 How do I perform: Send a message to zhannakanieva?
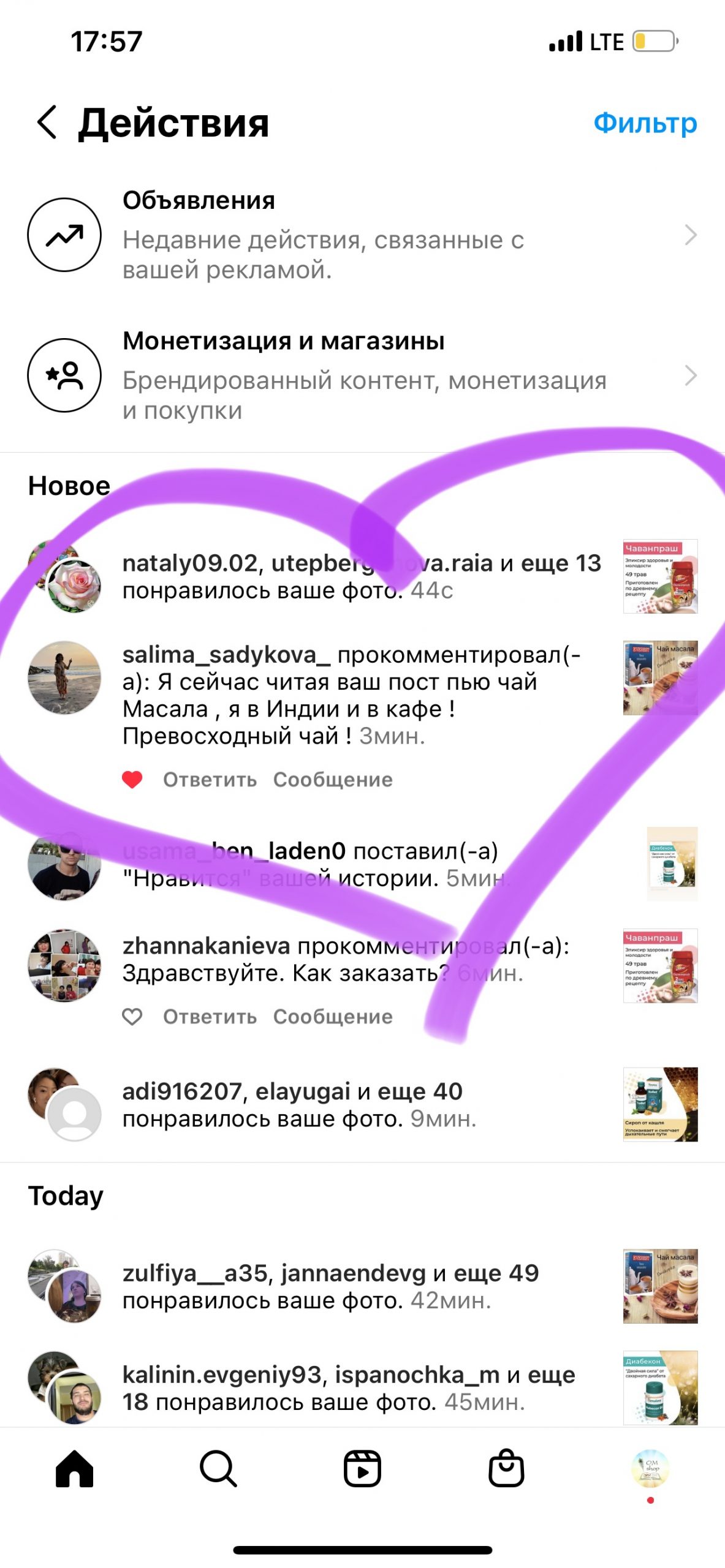pyautogui.click(x=333, y=1017)
